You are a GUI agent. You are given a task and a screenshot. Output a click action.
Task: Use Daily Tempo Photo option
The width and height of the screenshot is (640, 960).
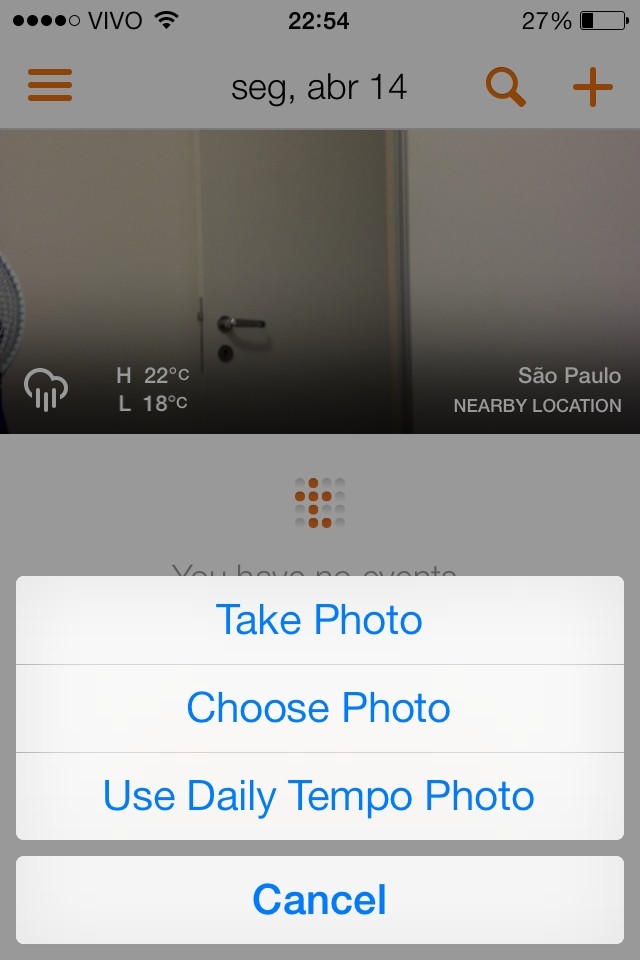click(319, 796)
